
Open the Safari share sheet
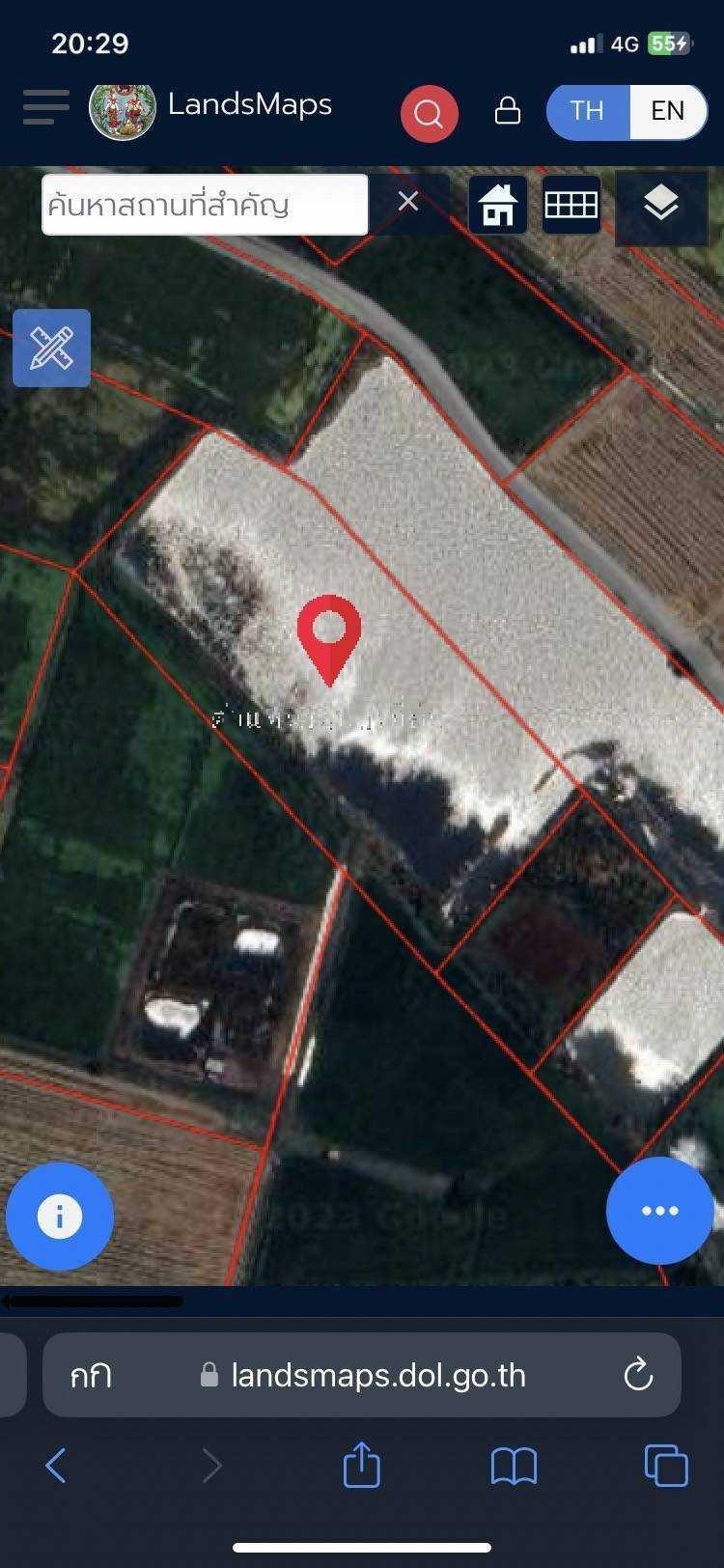(361, 1464)
